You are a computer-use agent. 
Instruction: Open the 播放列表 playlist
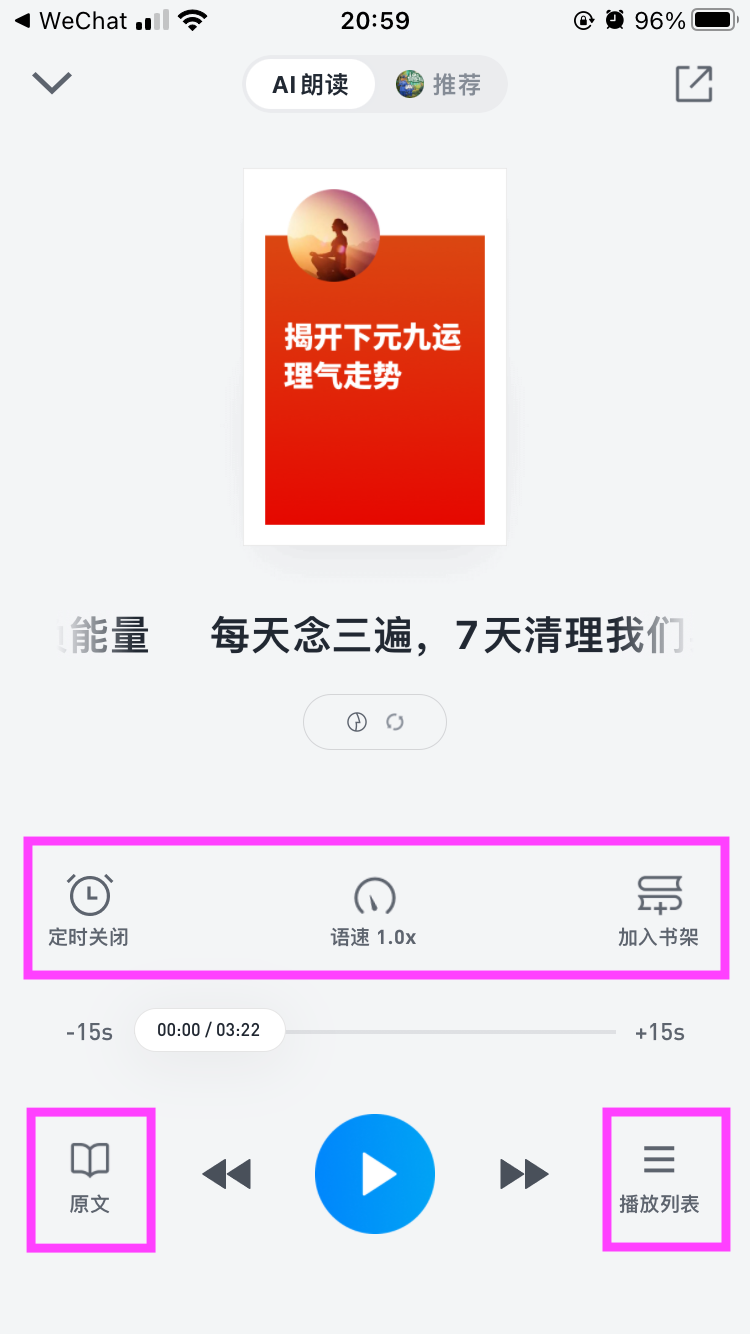(x=659, y=1178)
